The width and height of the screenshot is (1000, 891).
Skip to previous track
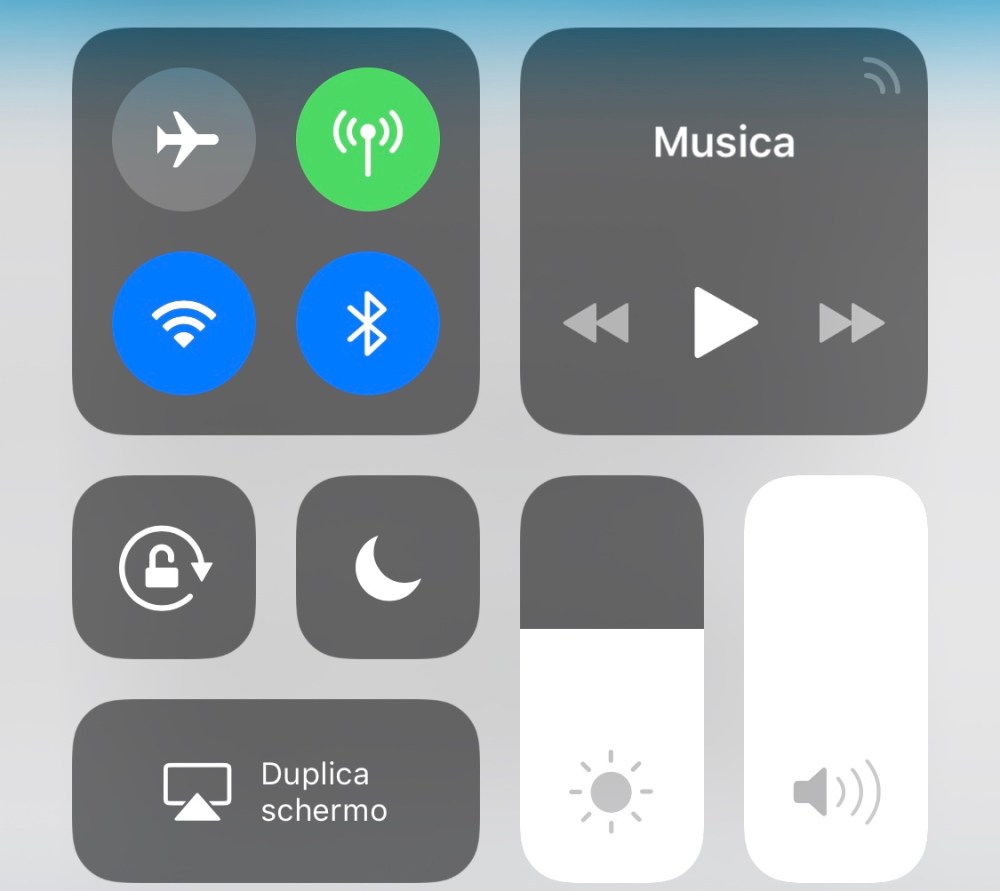click(596, 323)
